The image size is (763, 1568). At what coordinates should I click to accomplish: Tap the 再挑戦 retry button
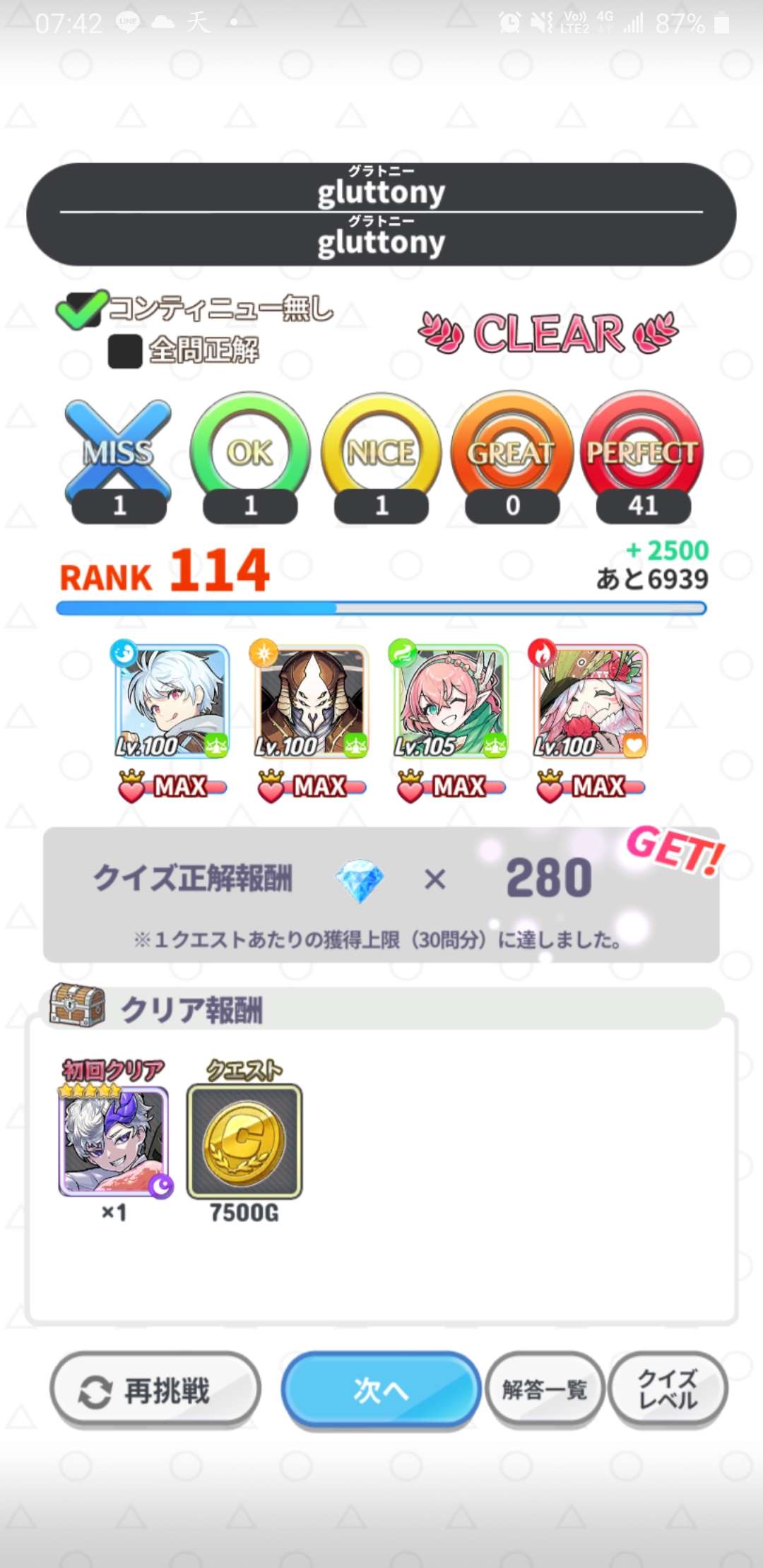155,1390
